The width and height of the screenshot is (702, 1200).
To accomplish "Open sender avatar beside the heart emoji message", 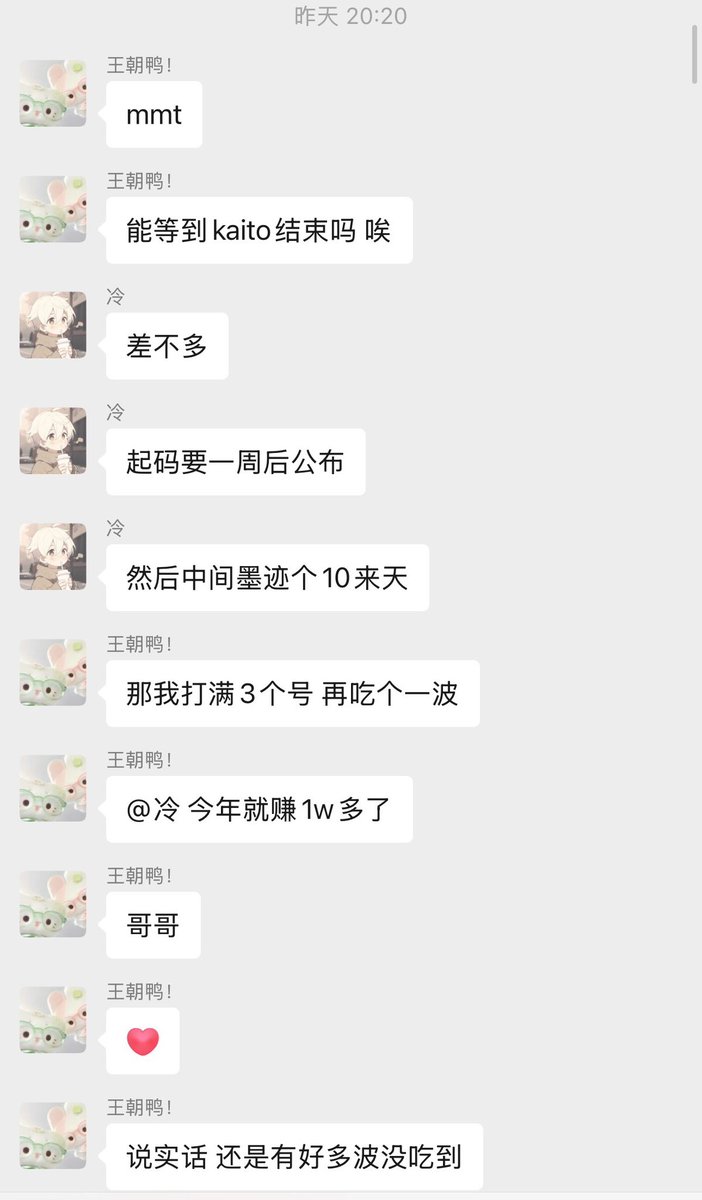I will tap(53, 1020).
